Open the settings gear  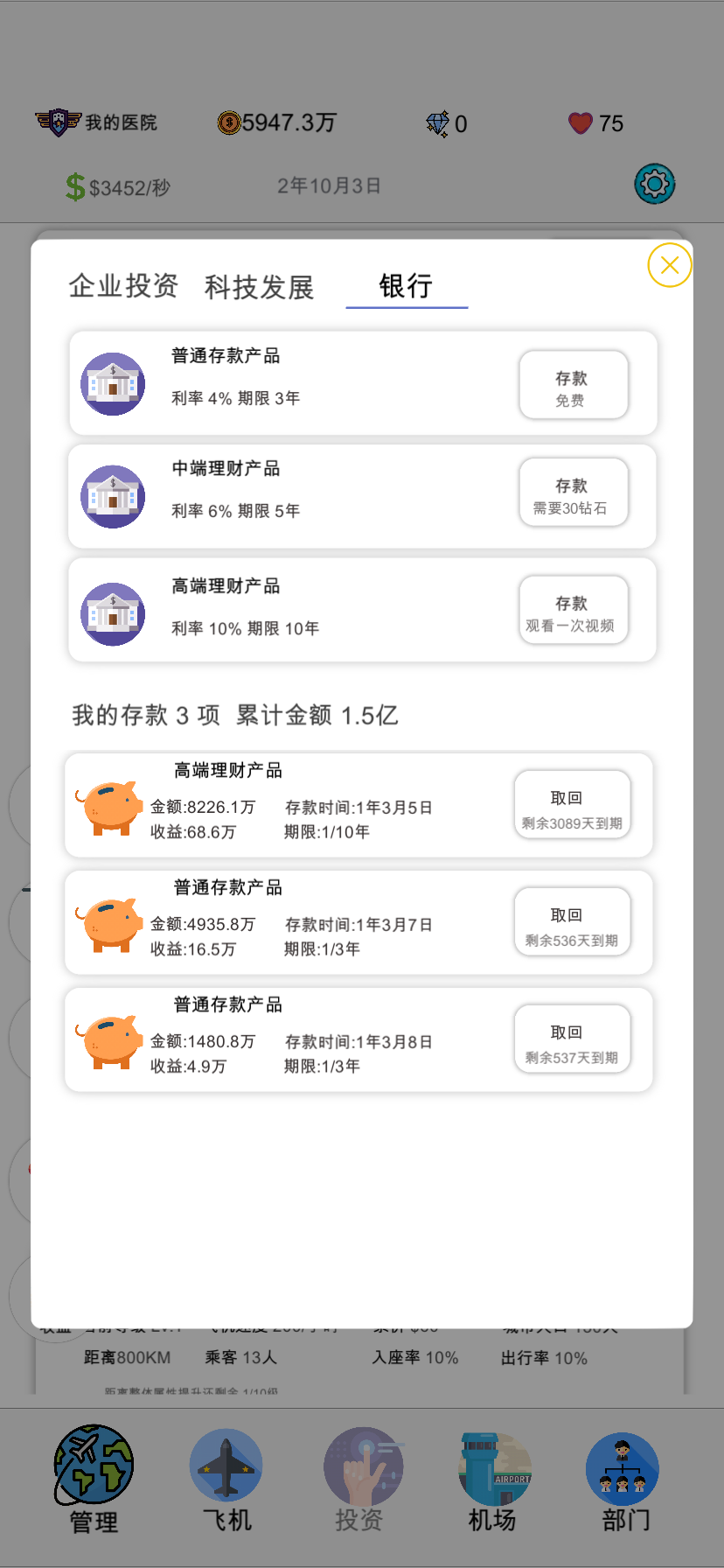pos(654,184)
